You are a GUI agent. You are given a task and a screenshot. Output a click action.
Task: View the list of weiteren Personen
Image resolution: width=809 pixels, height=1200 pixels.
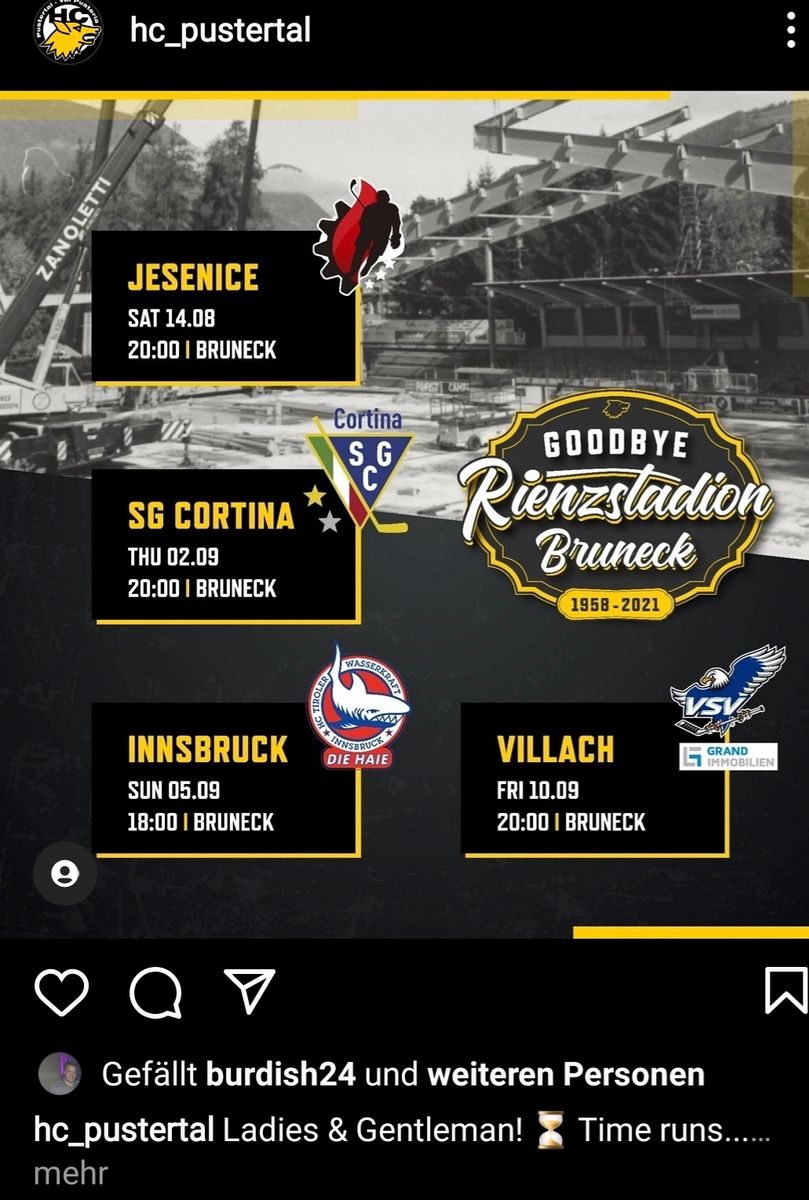point(566,1075)
